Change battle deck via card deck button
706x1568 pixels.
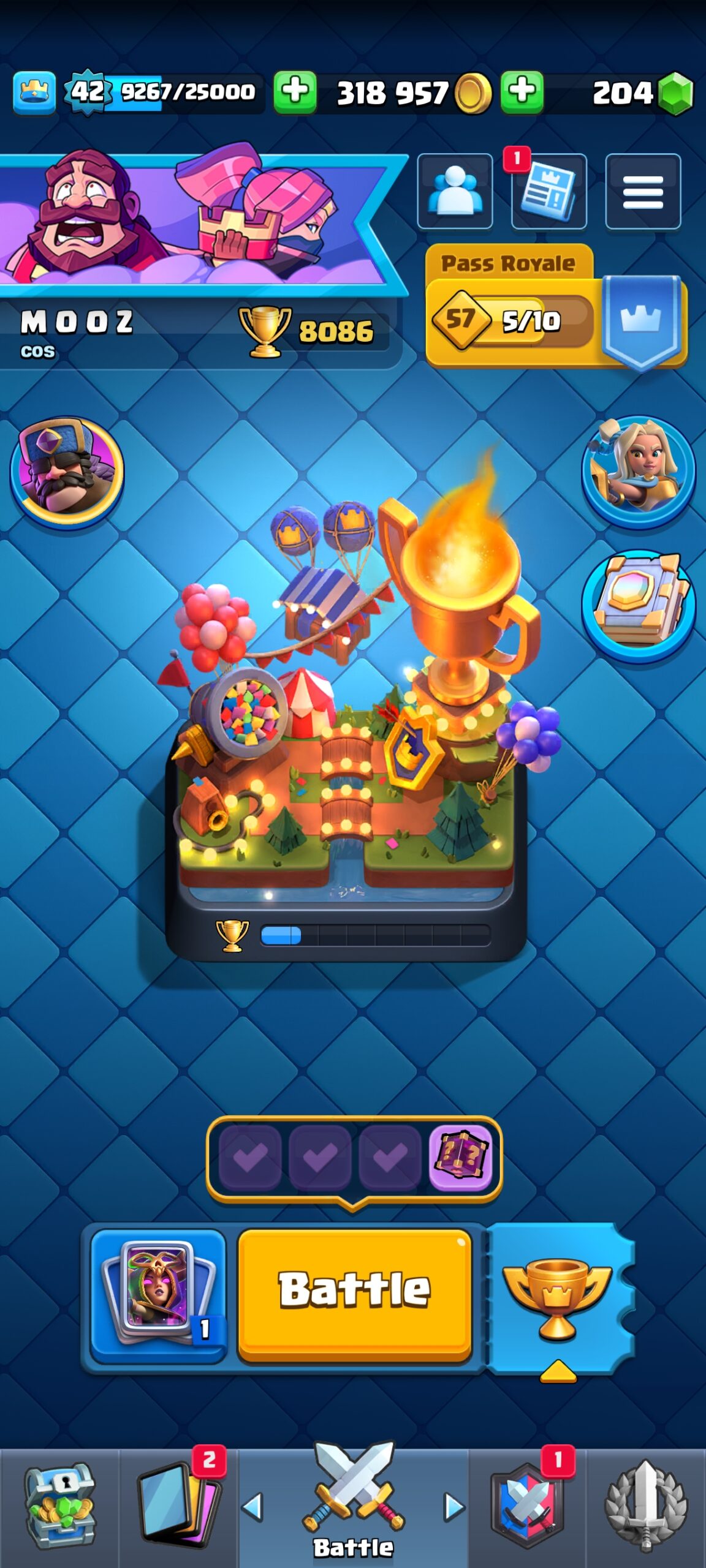[x=158, y=1296]
